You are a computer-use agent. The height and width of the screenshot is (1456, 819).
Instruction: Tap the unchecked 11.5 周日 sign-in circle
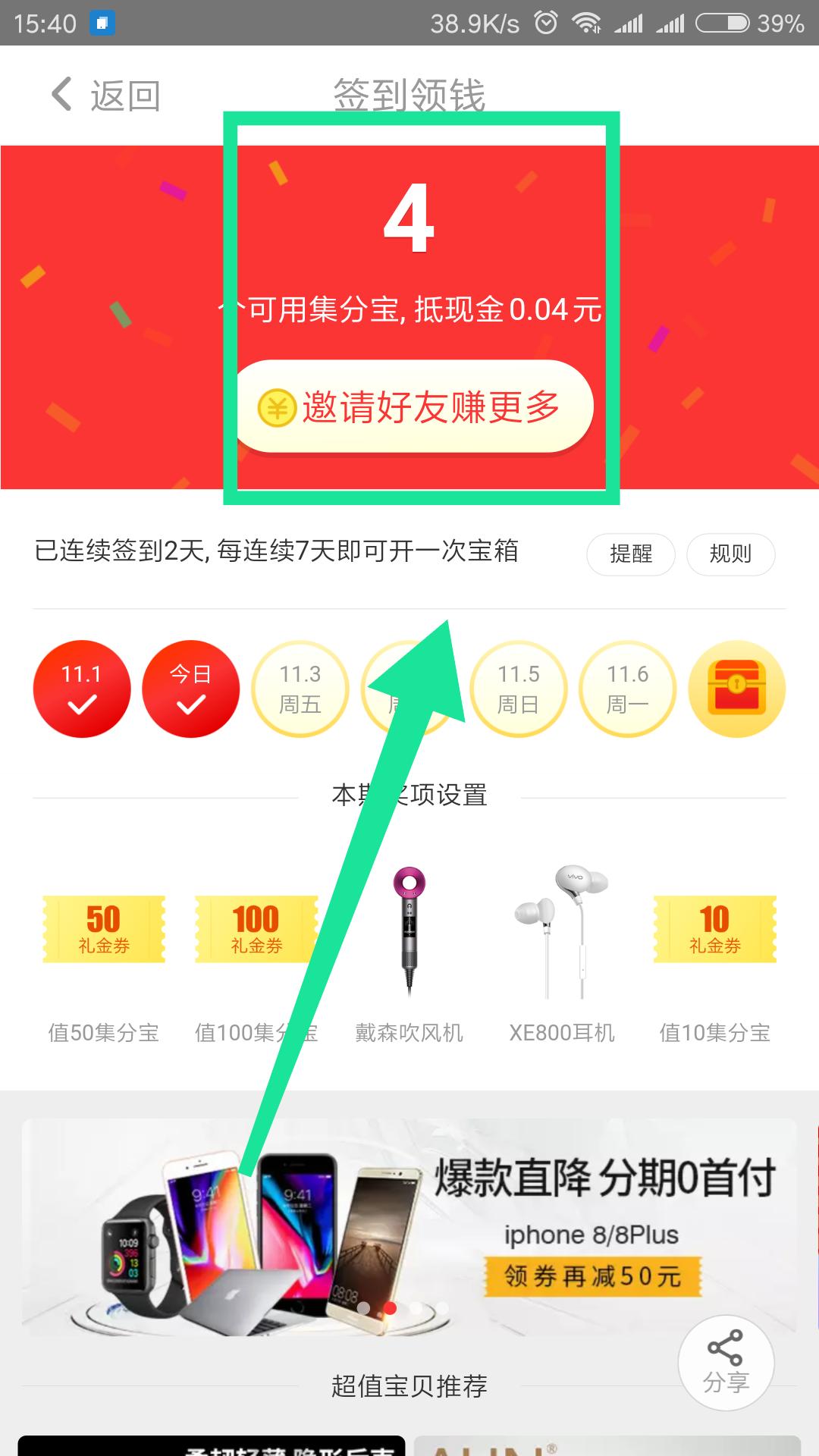pyautogui.click(x=519, y=689)
